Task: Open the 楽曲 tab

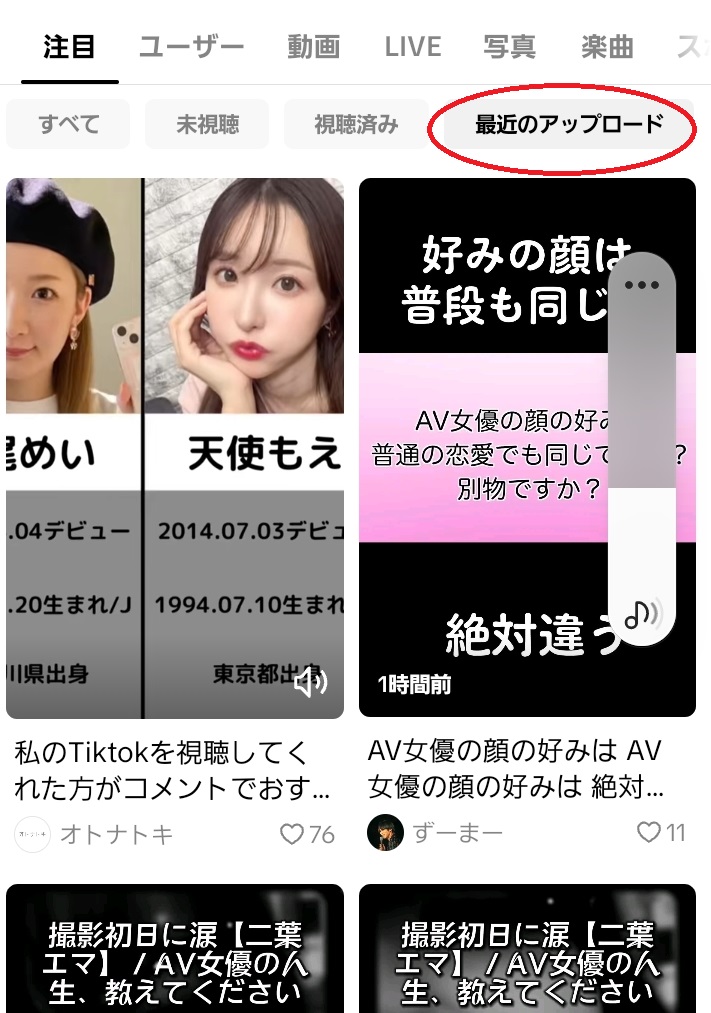Action: 607,47
